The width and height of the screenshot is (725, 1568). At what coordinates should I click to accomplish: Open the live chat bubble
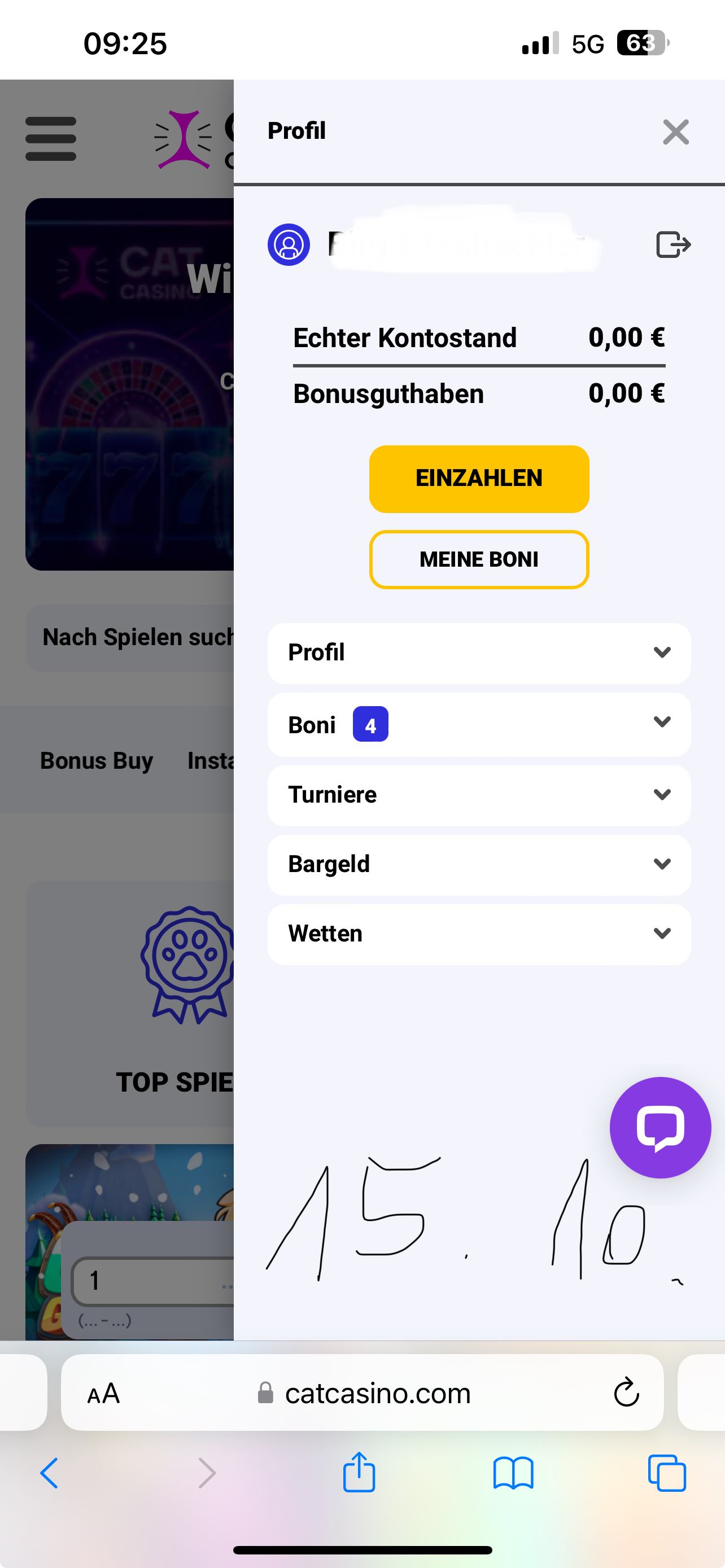pyautogui.click(x=660, y=1127)
